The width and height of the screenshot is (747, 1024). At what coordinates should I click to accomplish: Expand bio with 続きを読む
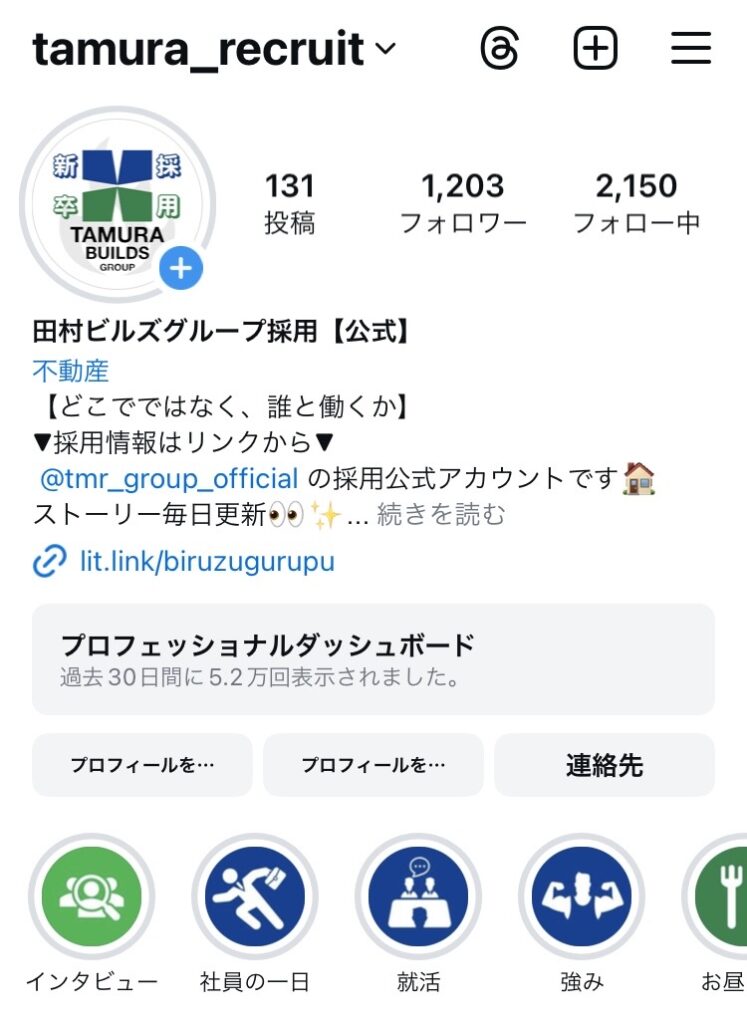pos(441,515)
